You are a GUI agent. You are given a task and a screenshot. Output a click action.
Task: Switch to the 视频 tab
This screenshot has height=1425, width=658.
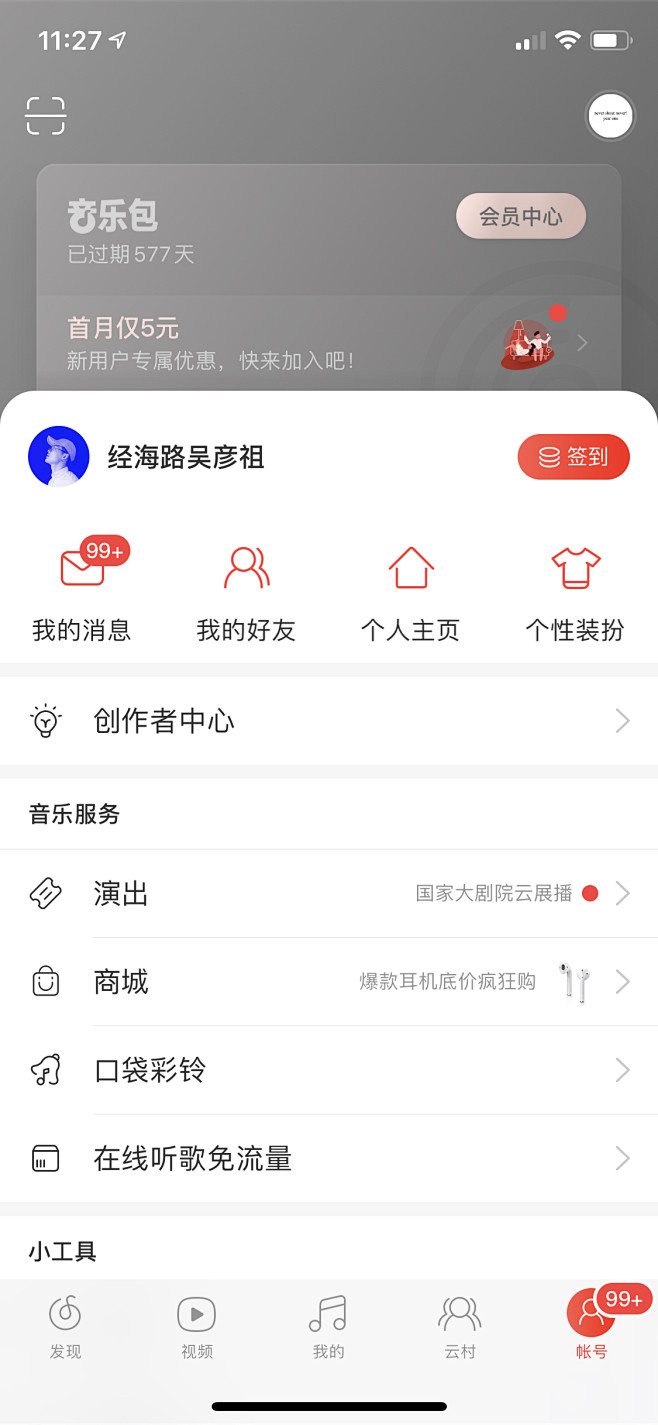tap(197, 1327)
